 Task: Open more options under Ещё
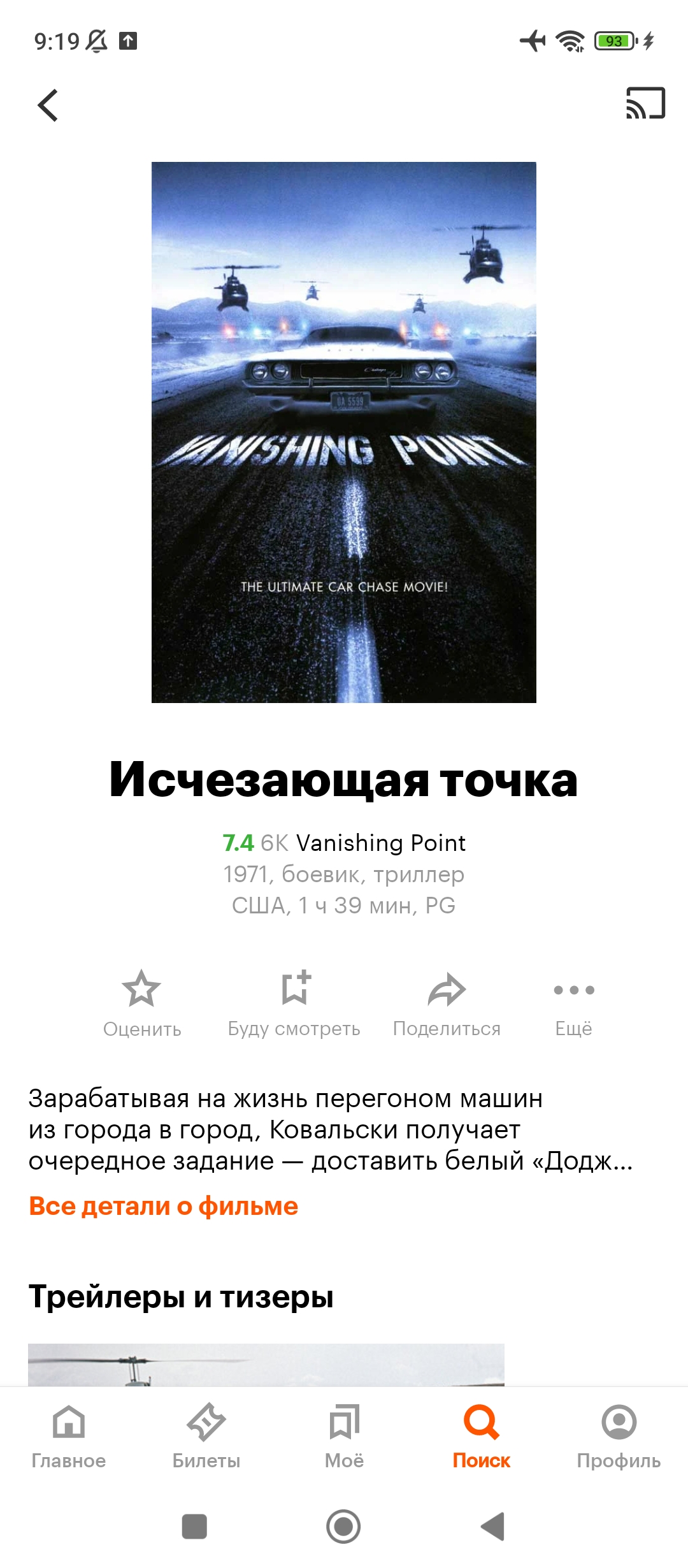tap(574, 1004)
